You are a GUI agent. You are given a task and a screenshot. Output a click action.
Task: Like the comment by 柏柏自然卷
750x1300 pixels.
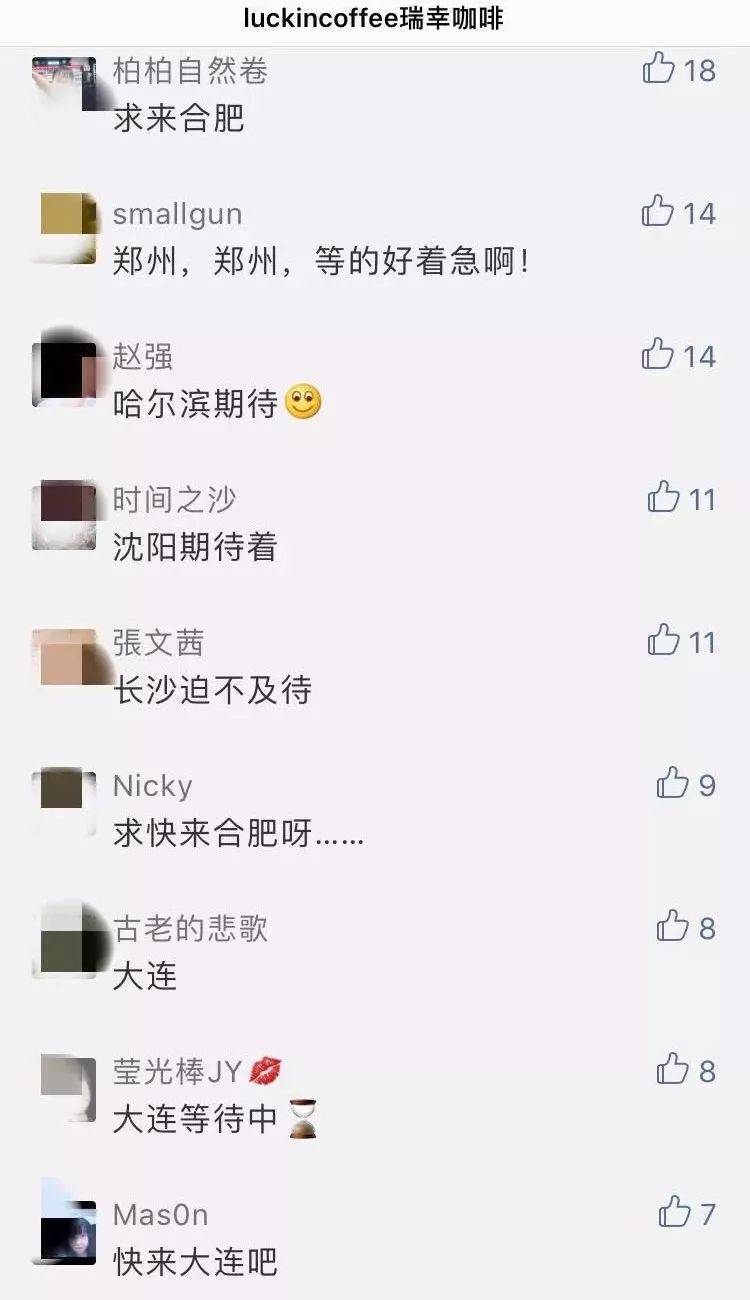pyautogui.click(x=659, y=68)
